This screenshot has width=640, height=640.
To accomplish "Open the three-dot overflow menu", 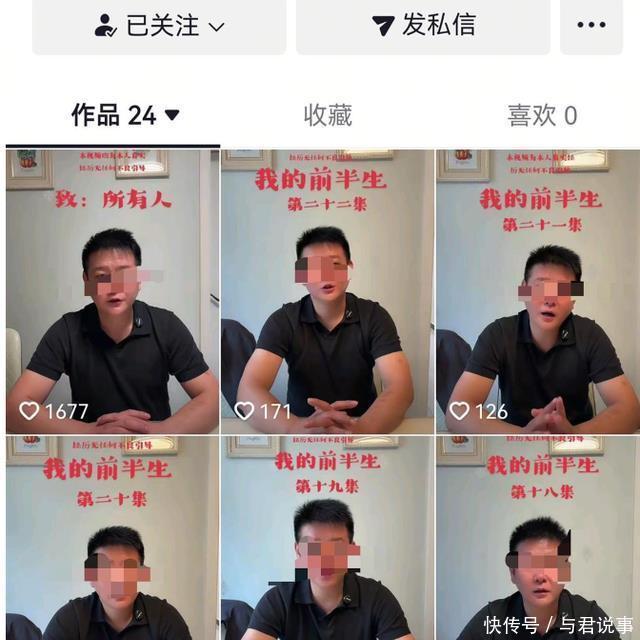I will point(591,26).
